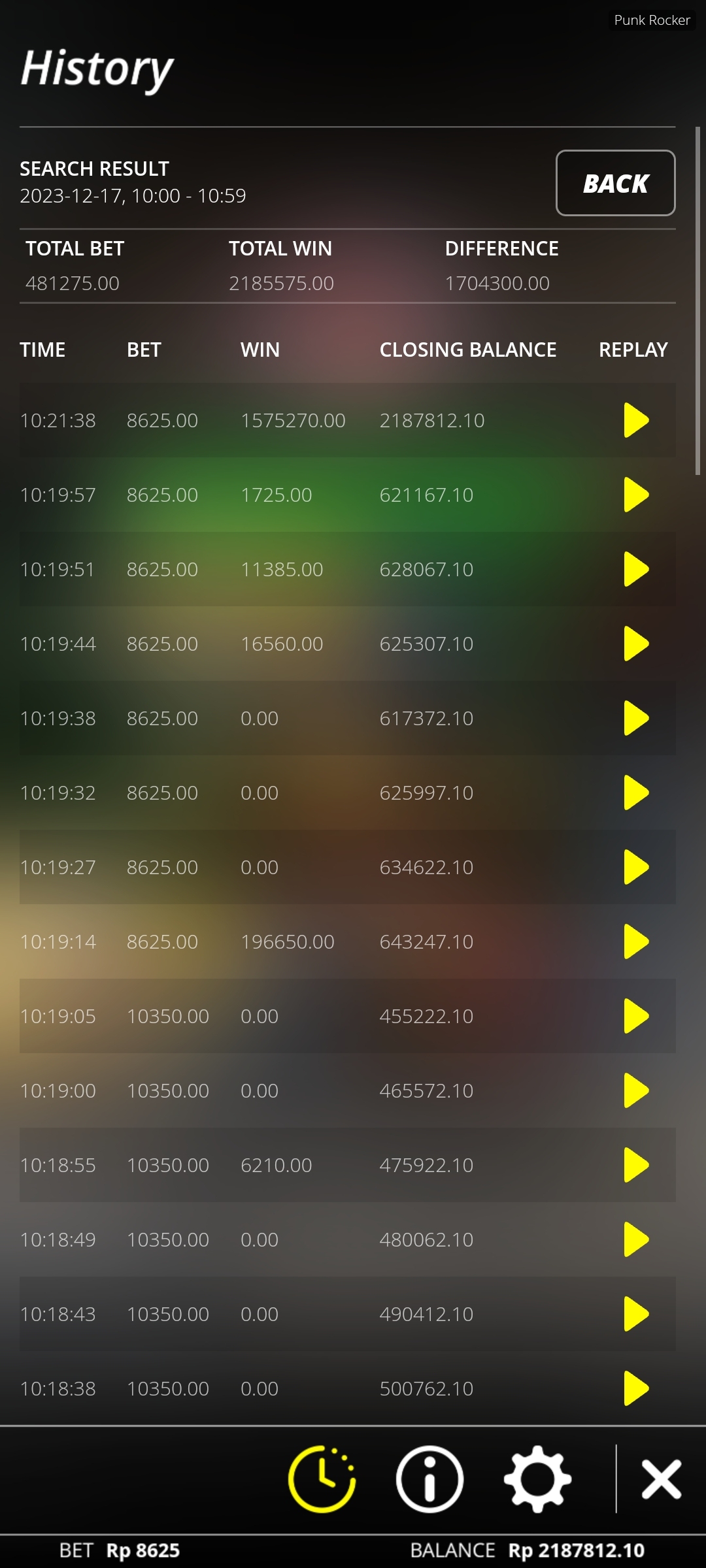This screenshot has height=1568, width=706.
Task: Replay the 10:19:38 round
Action: click(x=635, y=718)
